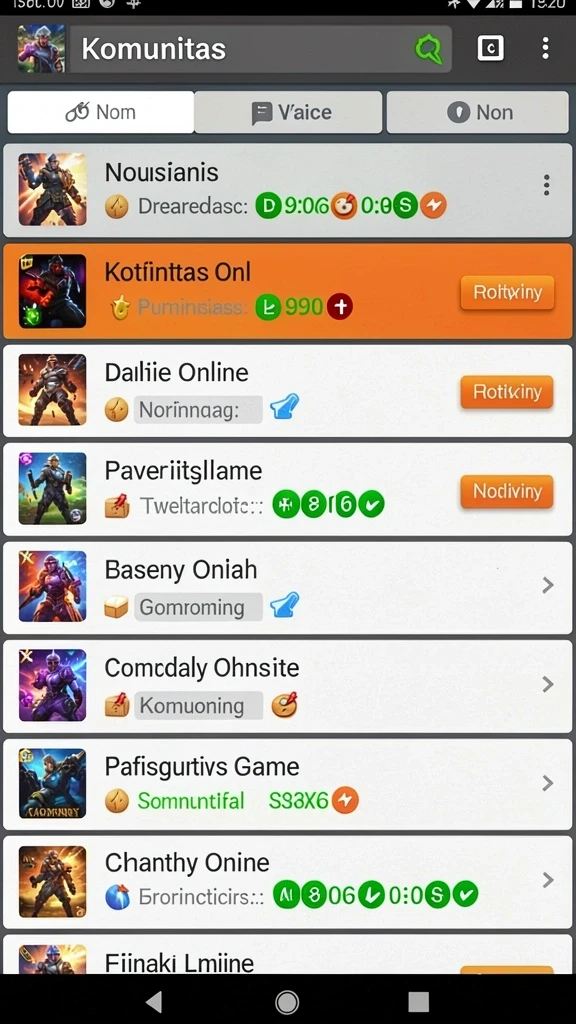This screenshot has width=576, height=1024.
Task: Open the Chanthy Onine row
Action: [288, 882]
